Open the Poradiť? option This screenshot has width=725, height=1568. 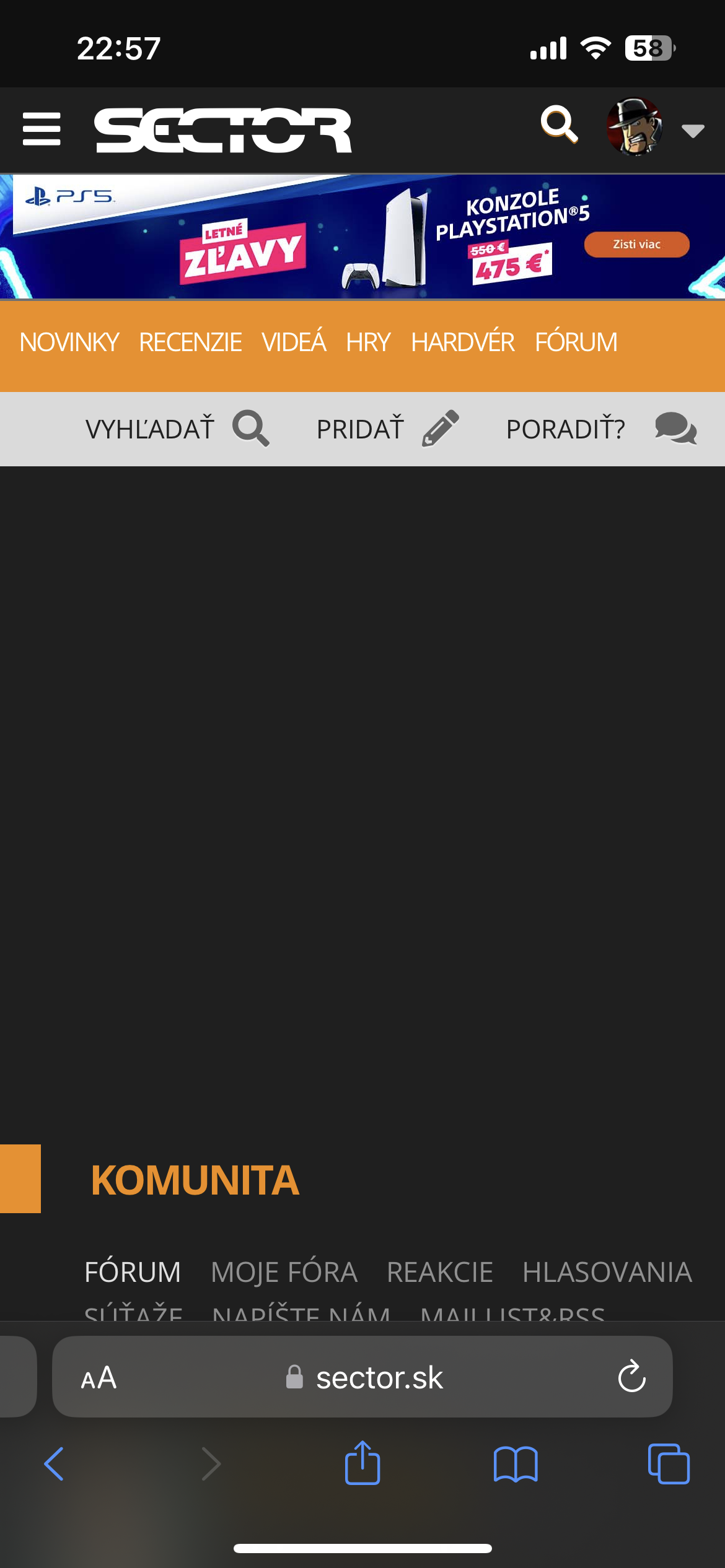click(x=601, y=429)
